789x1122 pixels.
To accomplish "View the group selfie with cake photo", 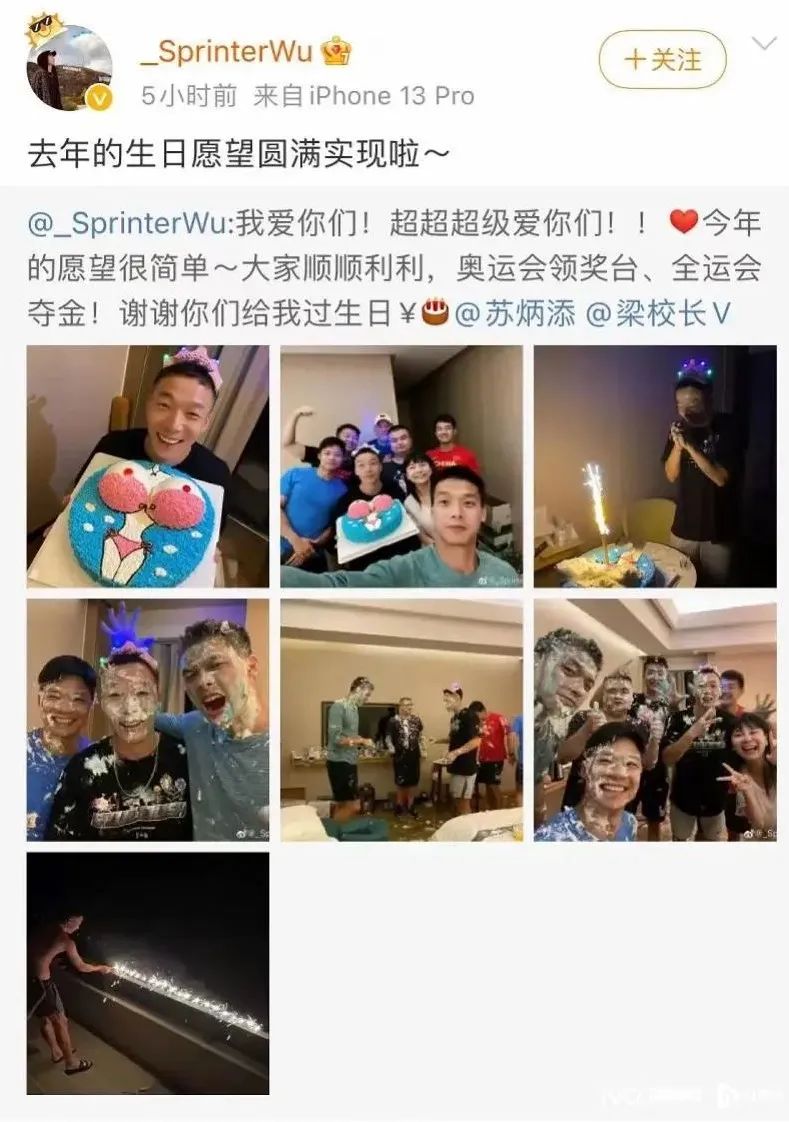I will pos(401,466).
